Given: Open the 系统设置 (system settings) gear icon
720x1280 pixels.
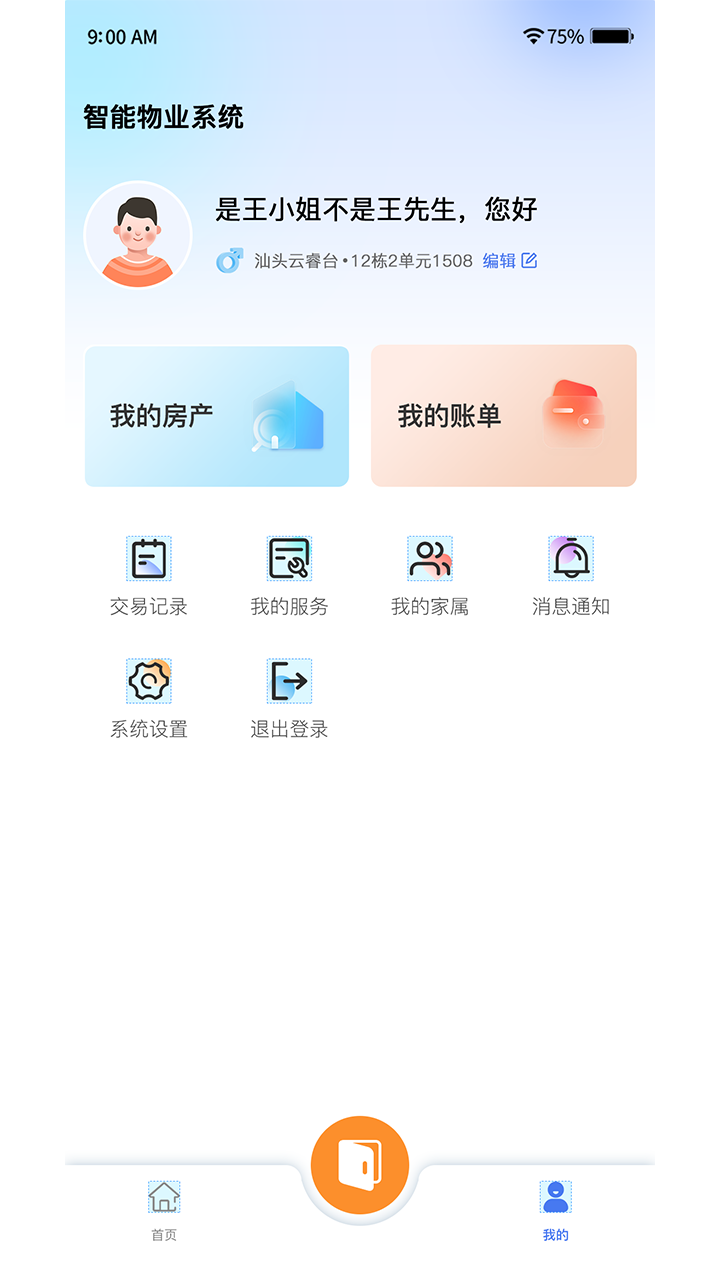Looking at the screenshot, I should click(x=149, y=680).
